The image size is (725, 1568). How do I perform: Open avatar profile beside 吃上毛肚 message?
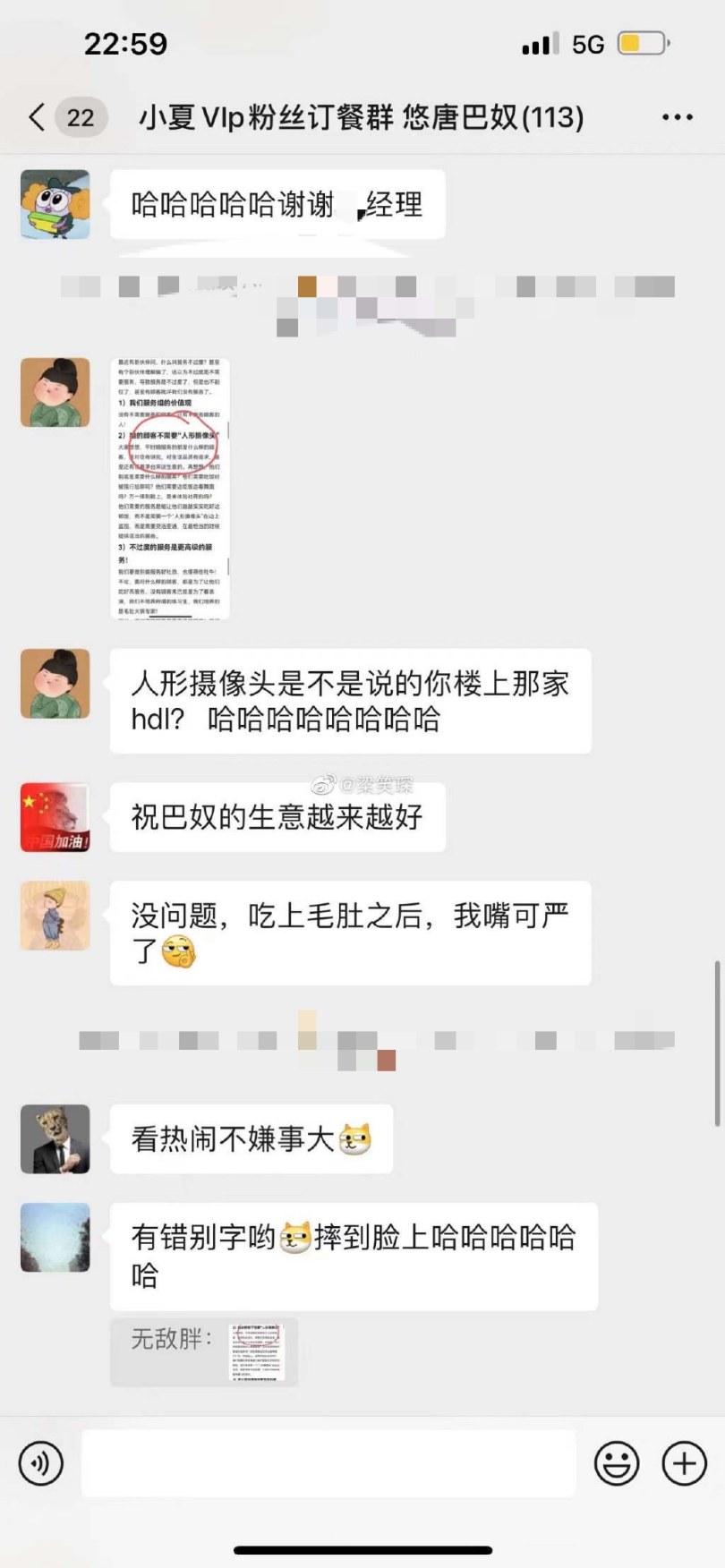[55, 916]
